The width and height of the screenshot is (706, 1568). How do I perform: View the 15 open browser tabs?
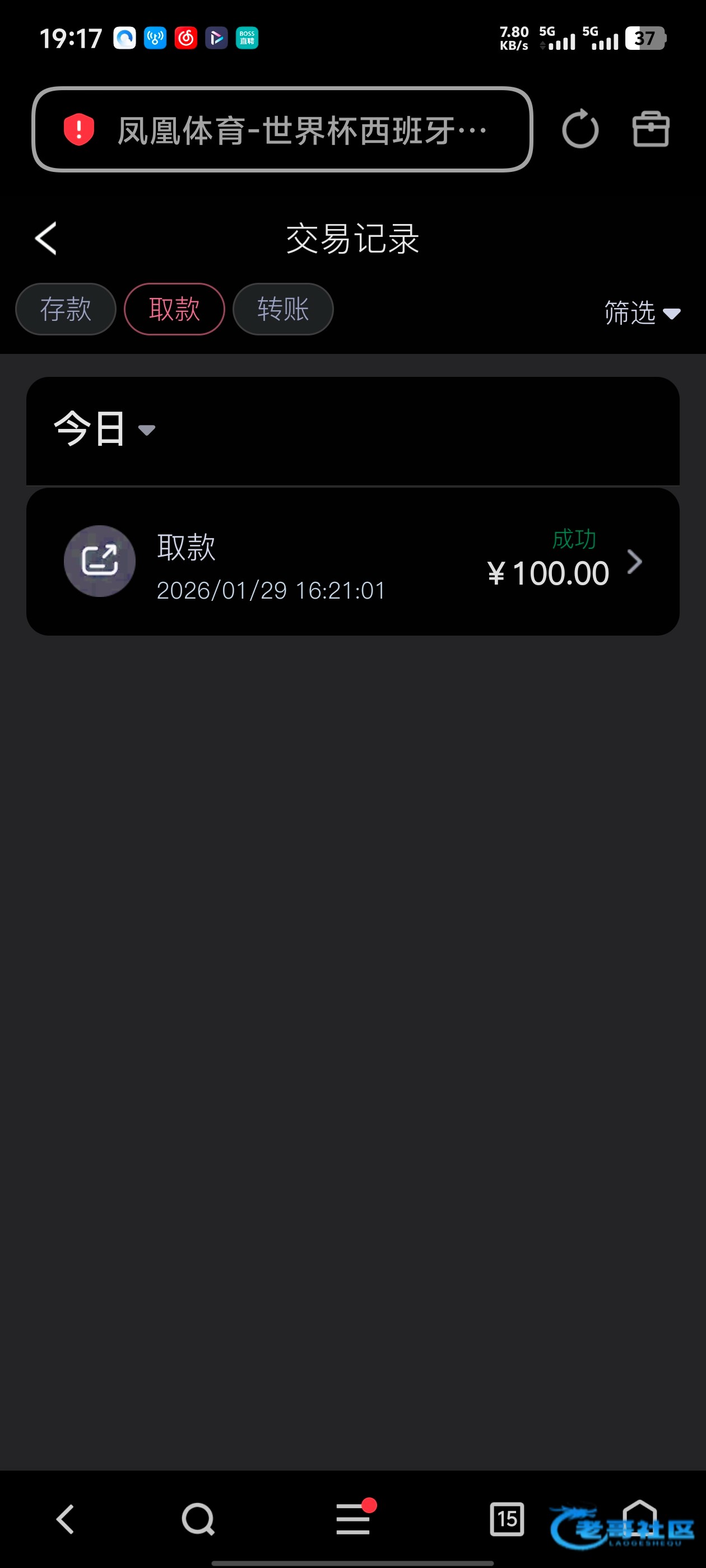click(x=507, y=1519)
